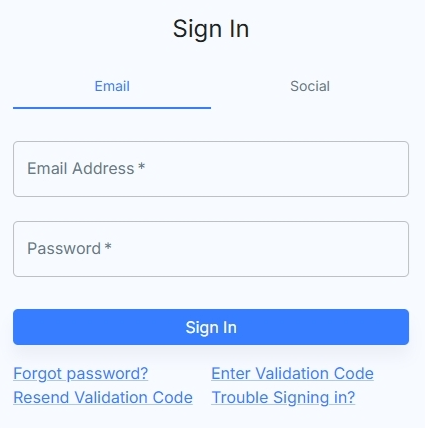Tap the blue Sign In button

tap(211, 327)
